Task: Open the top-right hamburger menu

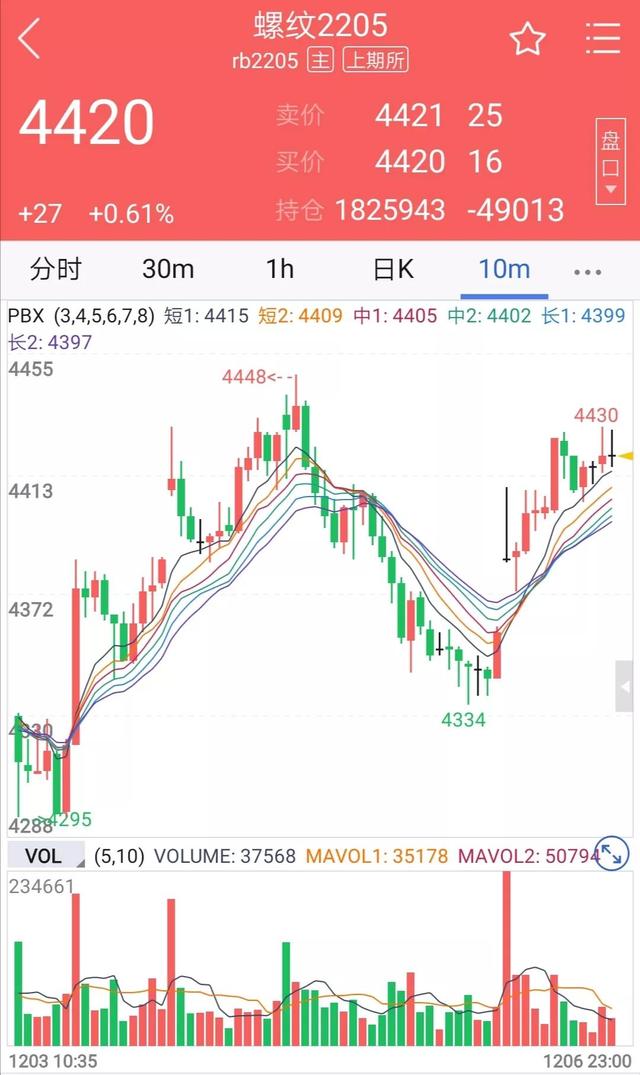Action: pyautogui.click(x=602, y=40)
